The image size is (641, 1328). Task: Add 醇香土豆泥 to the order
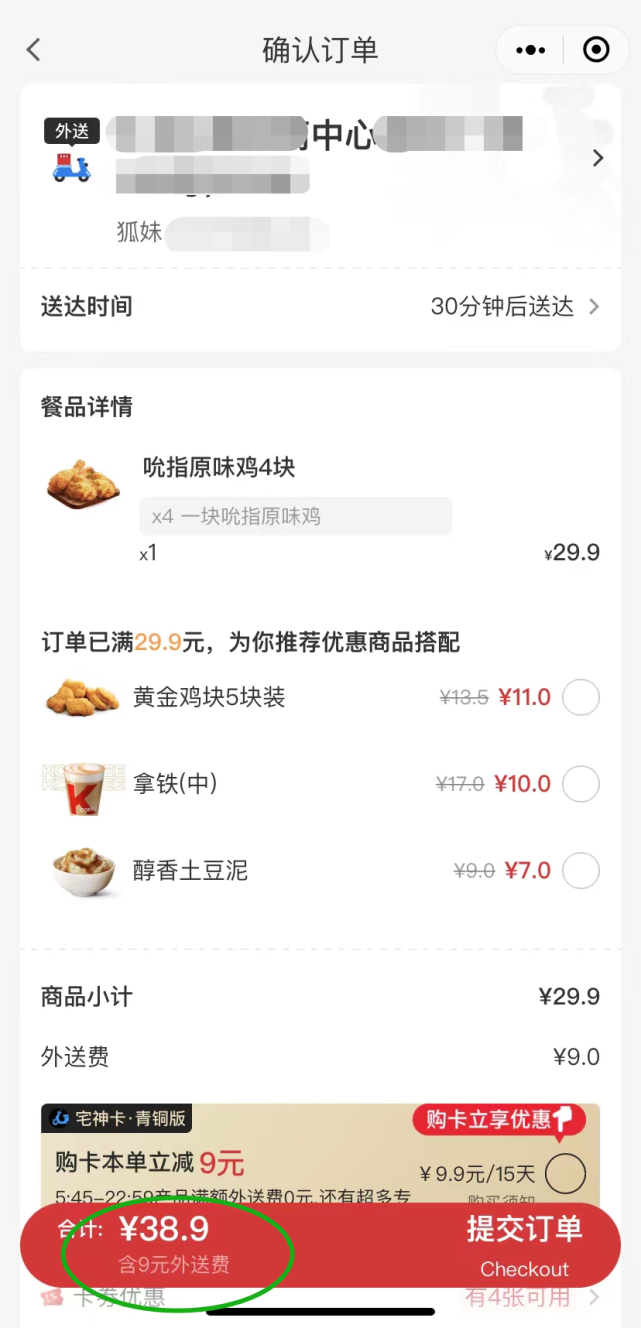point(581,871)
